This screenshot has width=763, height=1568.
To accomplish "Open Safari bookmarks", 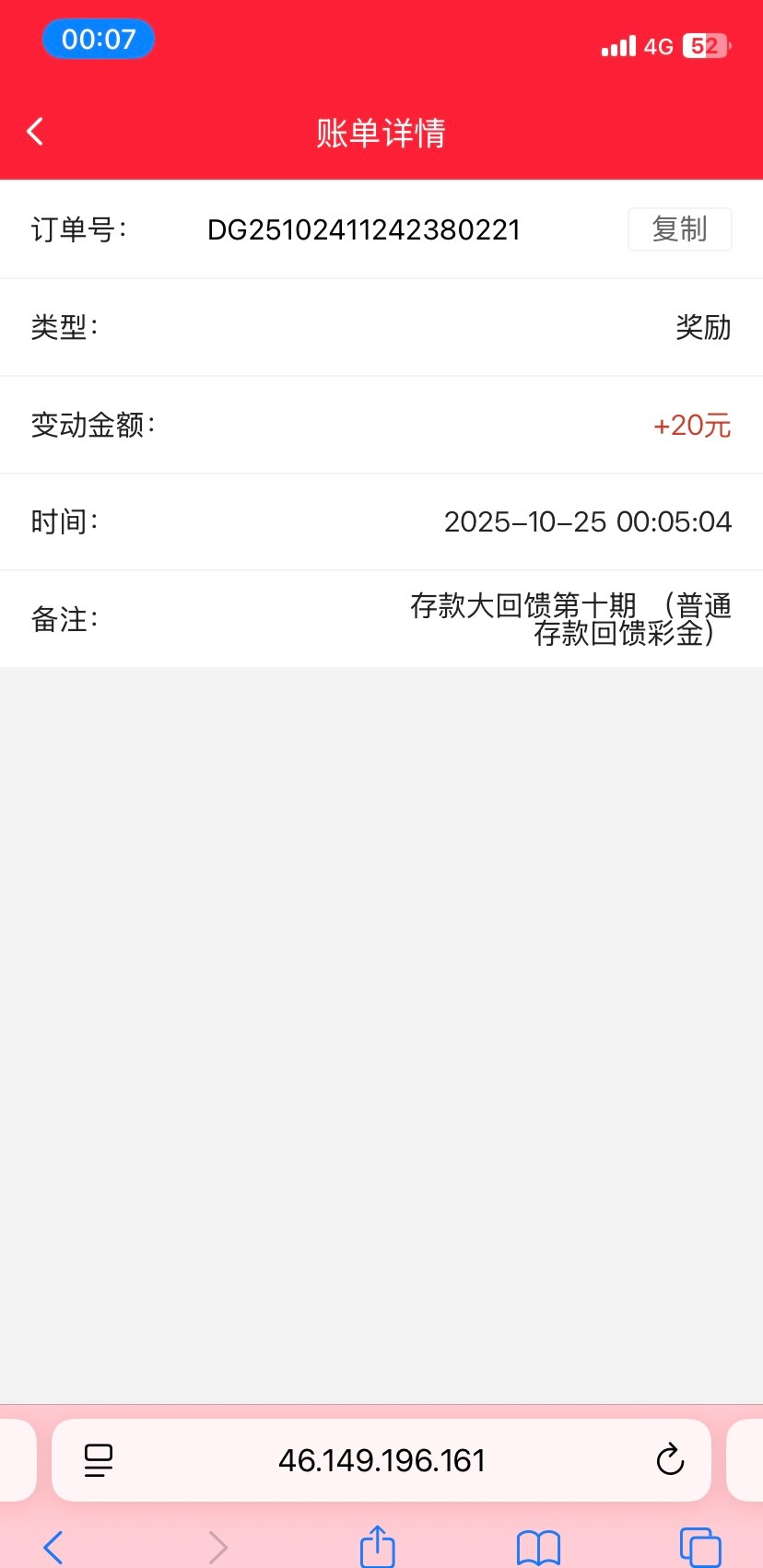I will click(x=538, y=1547).
